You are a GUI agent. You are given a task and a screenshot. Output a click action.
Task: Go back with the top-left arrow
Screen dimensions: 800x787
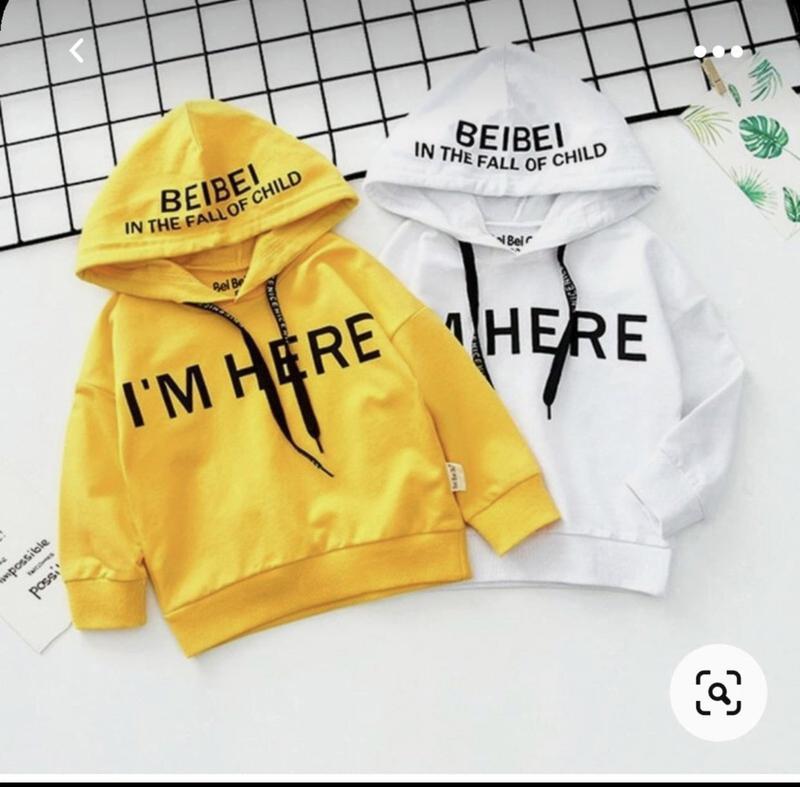click(77, 51)
